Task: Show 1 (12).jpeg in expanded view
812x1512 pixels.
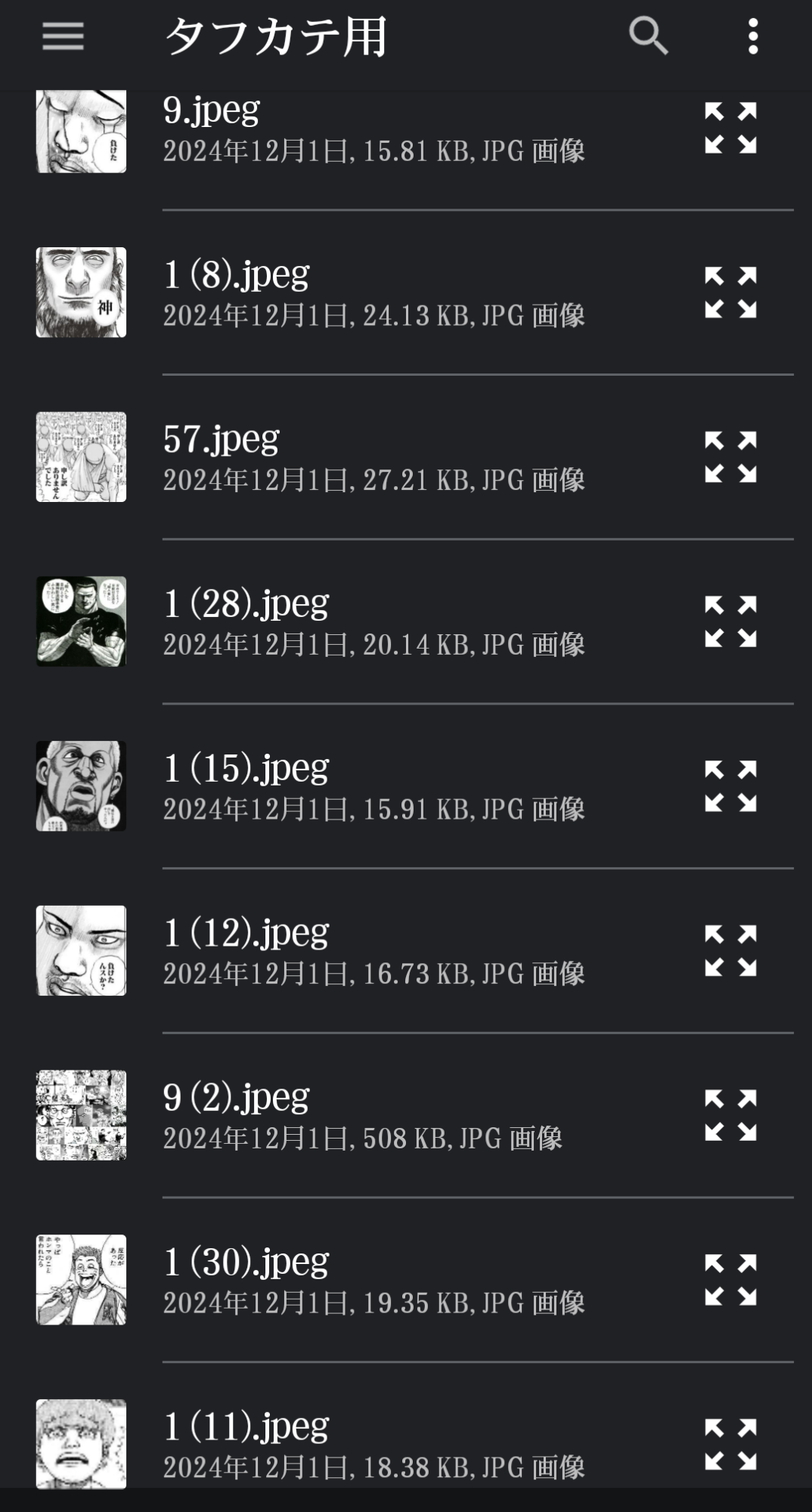Action: click(x=730, y=951)
